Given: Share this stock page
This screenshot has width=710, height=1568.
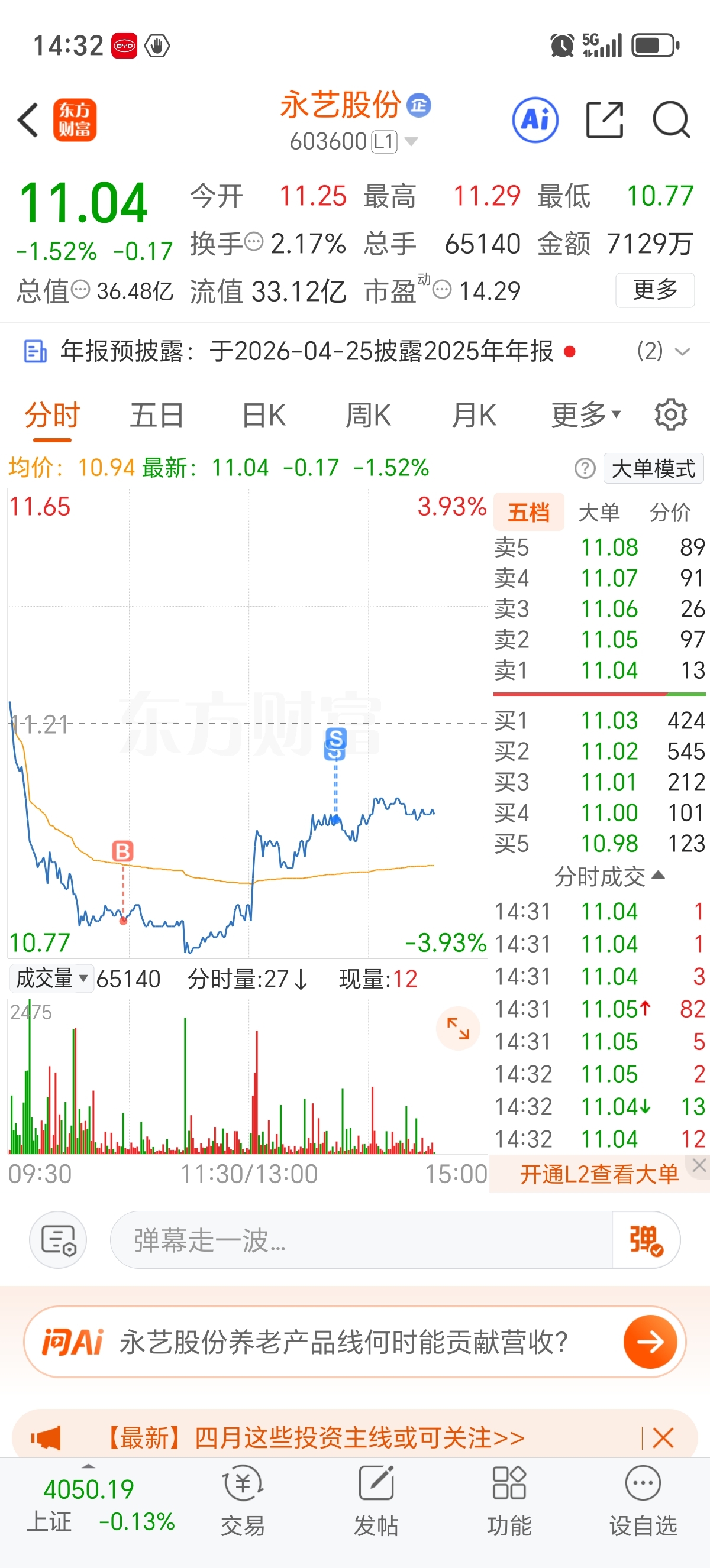Looking at the screenshot, I should point(604,120).
